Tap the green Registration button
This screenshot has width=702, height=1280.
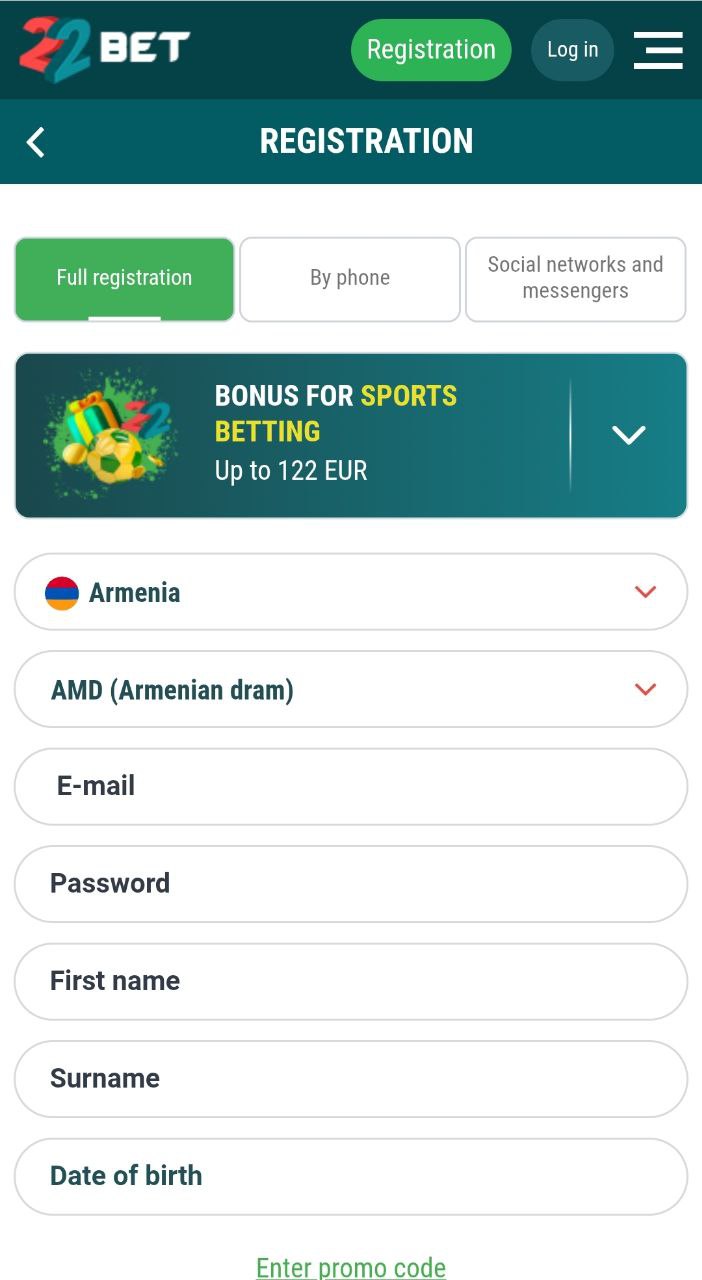(431, 50)
